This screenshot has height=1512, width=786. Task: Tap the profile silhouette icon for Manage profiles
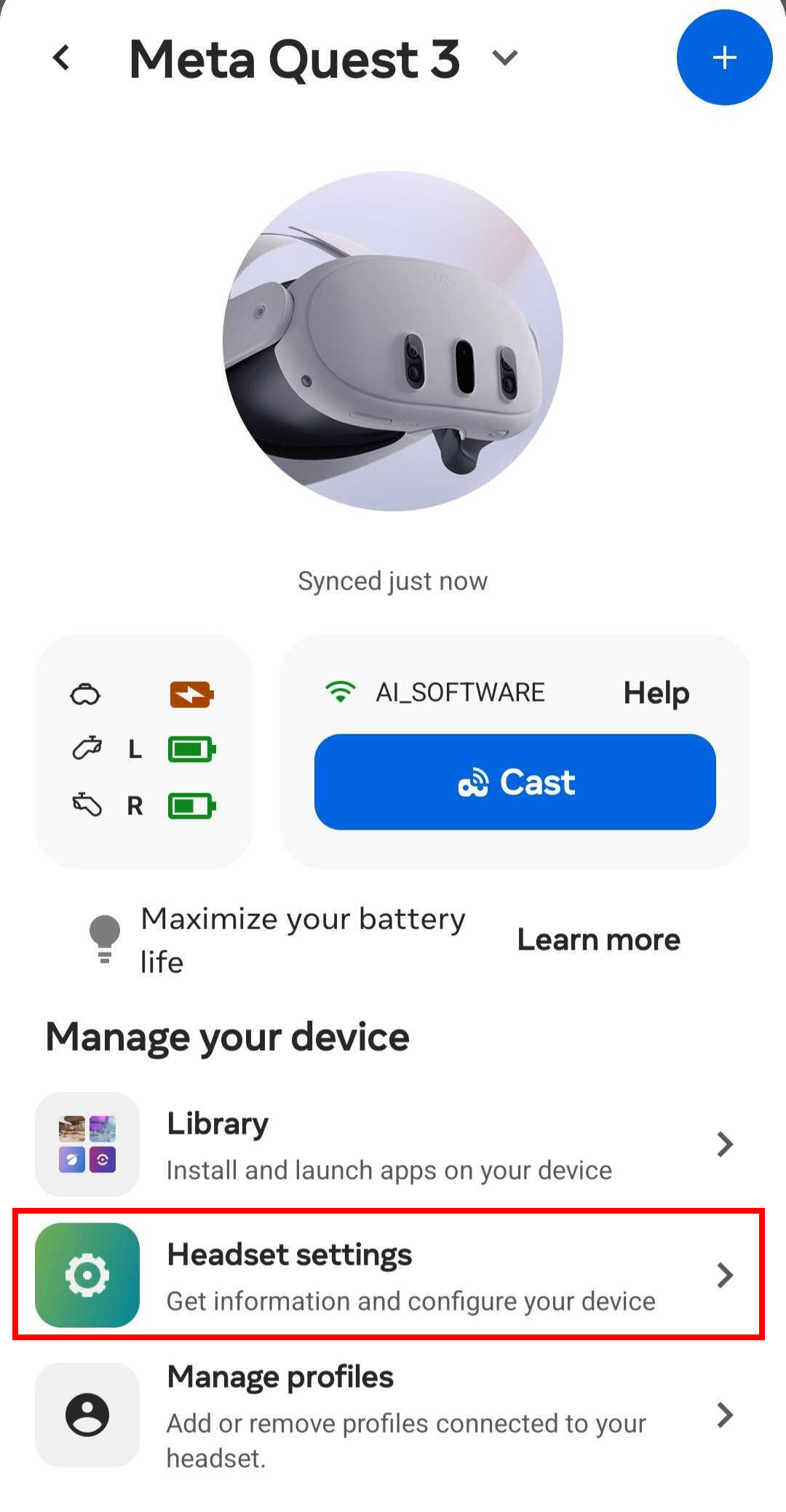pyautogui.click(x=87, y=1414)
